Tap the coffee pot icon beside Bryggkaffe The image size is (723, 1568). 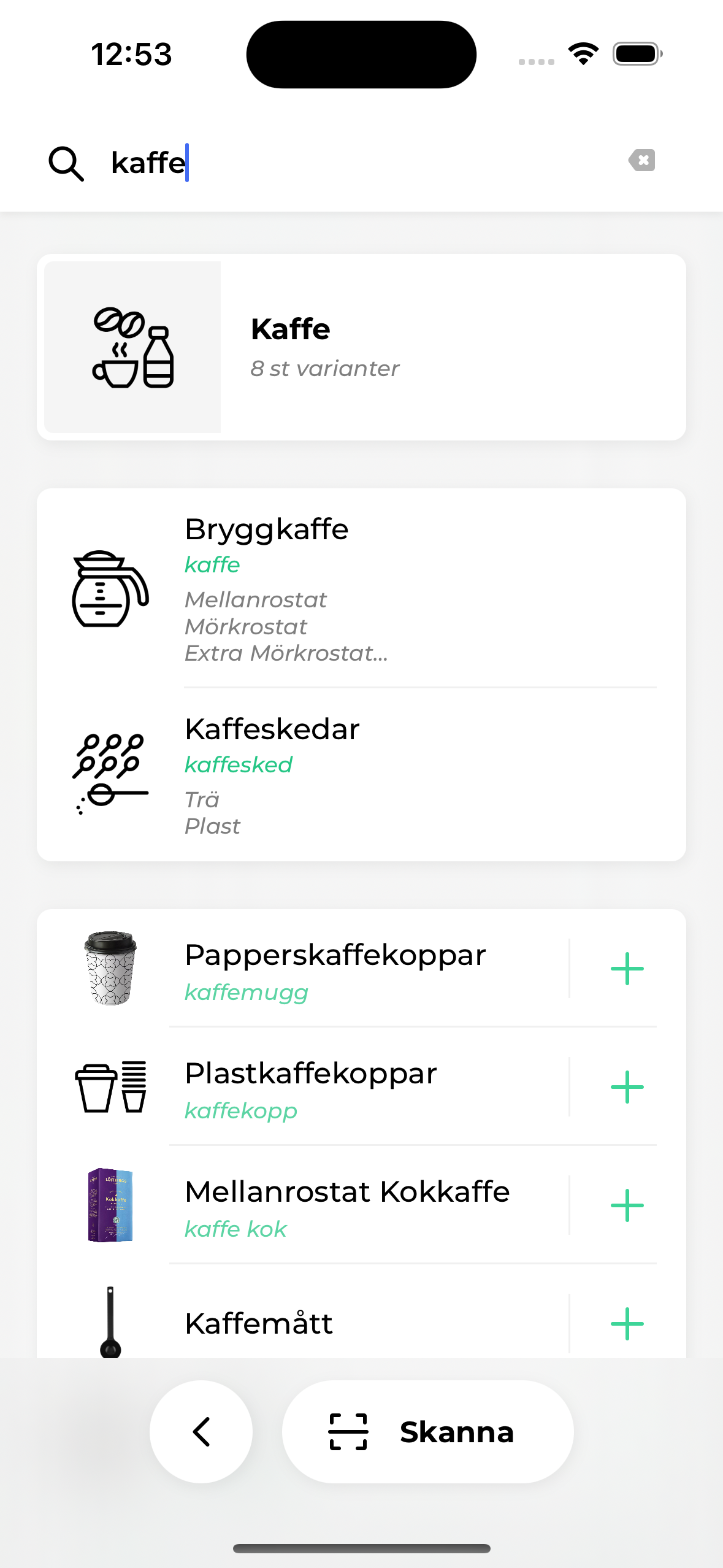pyautogui.click(x=109, y=593)
